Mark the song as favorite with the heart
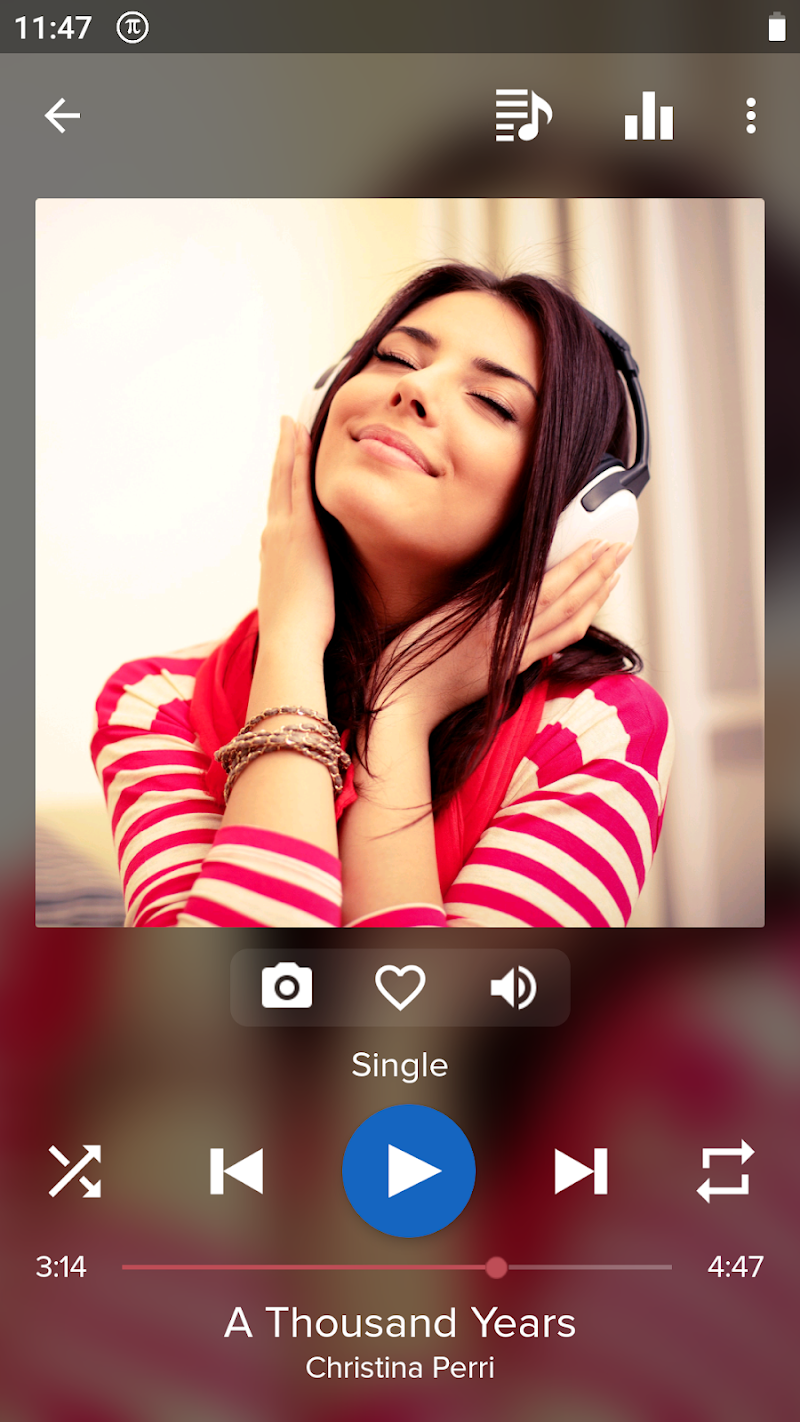Viewport: 800px width, 1422px height. 400,987
